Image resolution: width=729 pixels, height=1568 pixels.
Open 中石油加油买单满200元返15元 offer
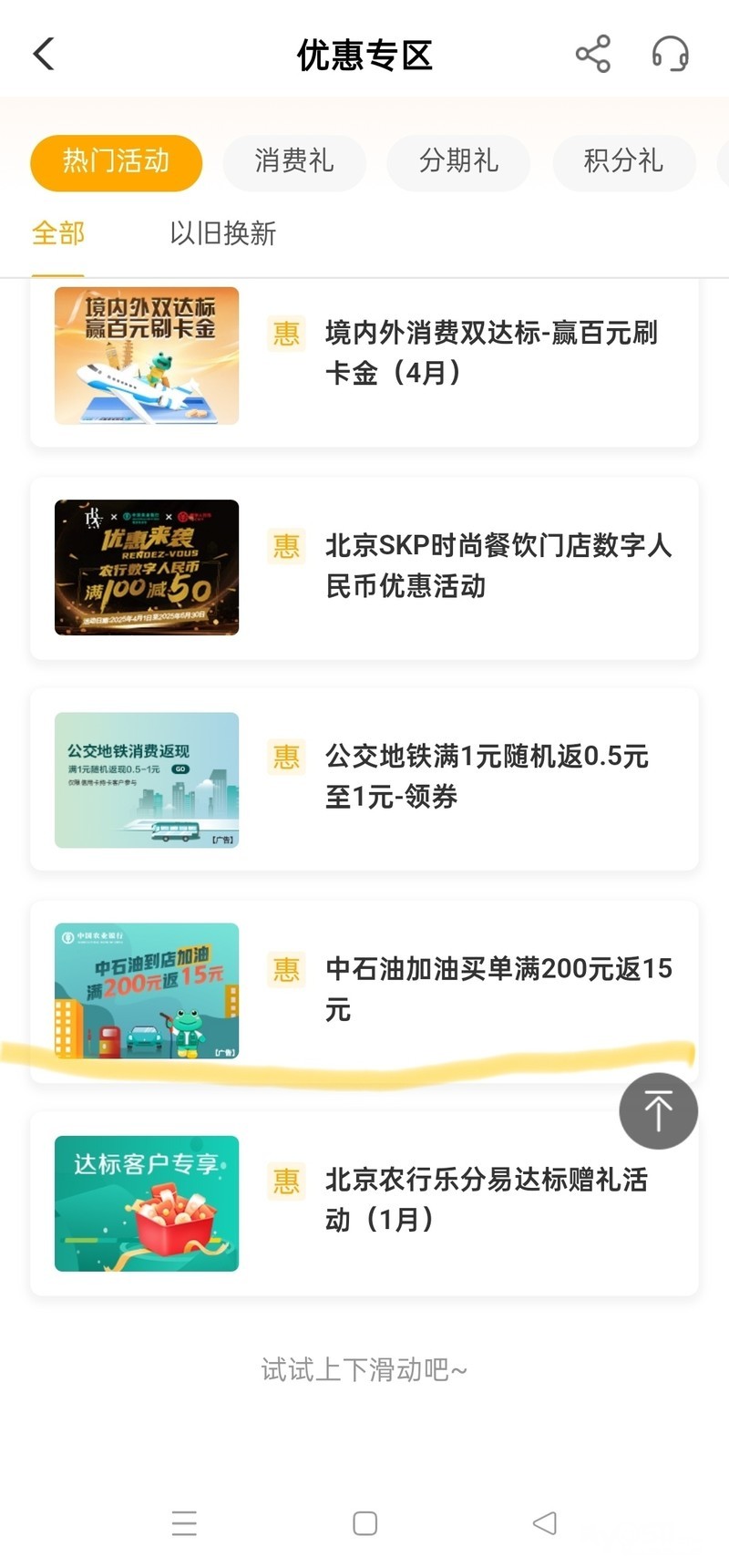[x=364, y=990]
